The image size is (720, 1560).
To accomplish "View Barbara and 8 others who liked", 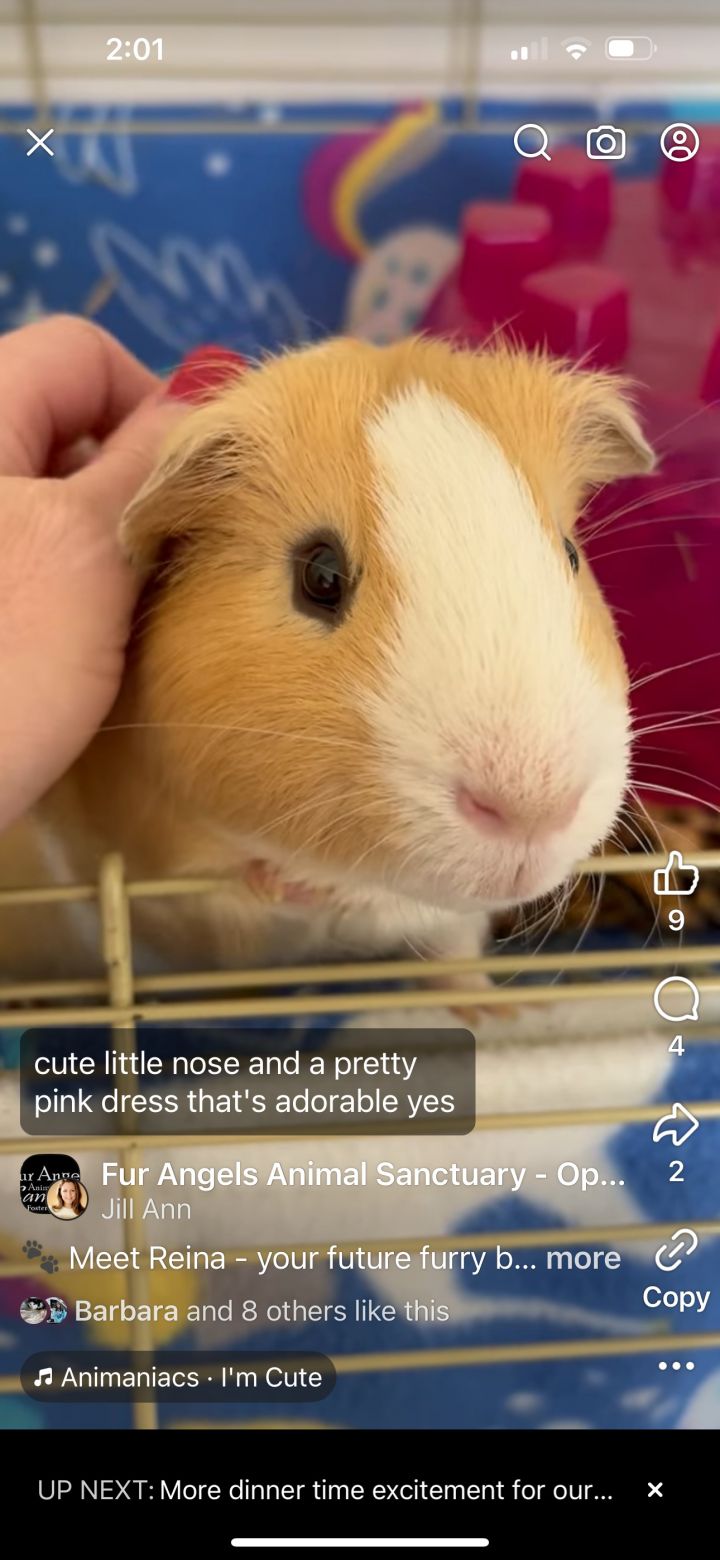I will [260, 1311].
